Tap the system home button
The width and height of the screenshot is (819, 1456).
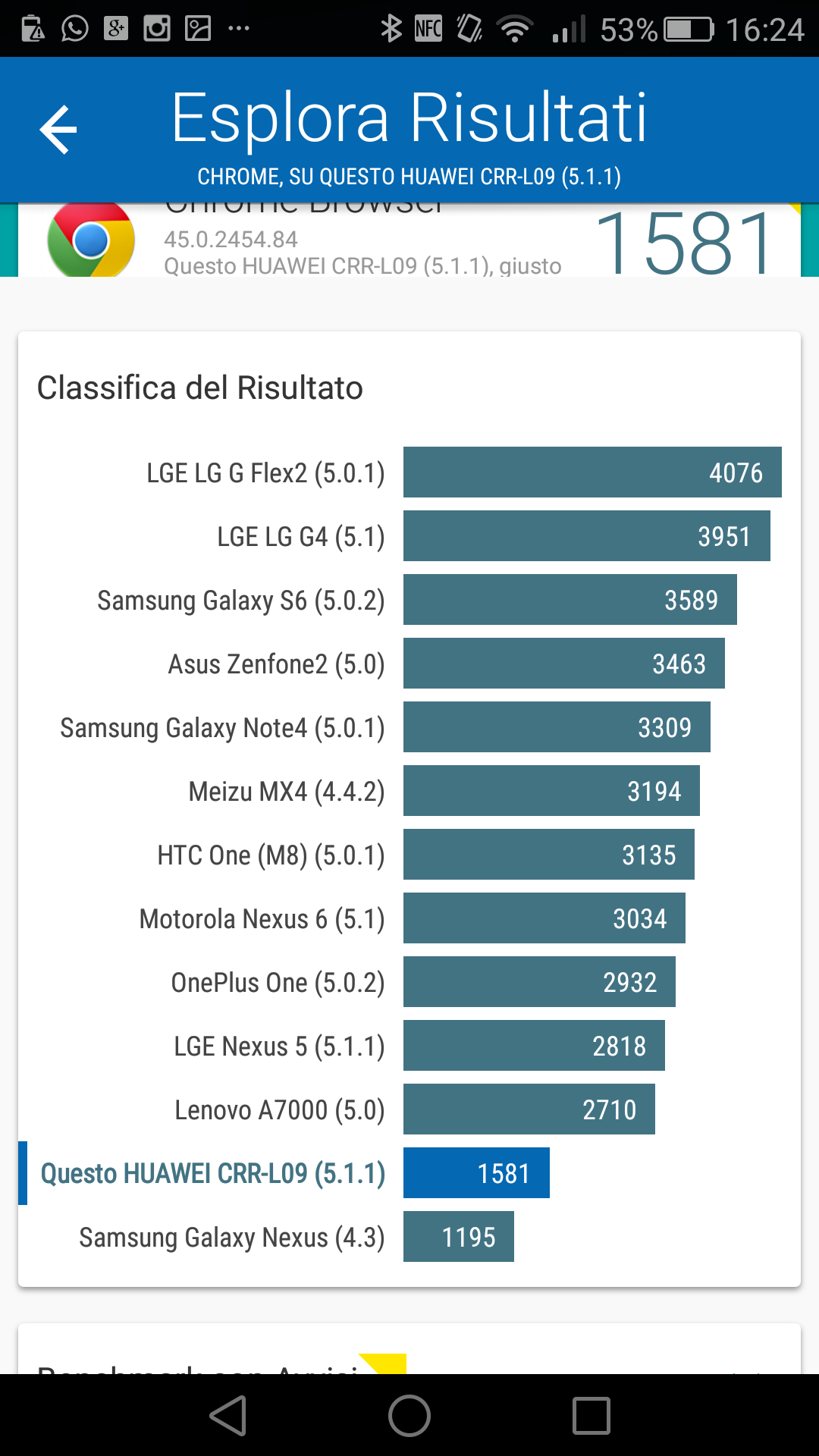[409, 1416]
